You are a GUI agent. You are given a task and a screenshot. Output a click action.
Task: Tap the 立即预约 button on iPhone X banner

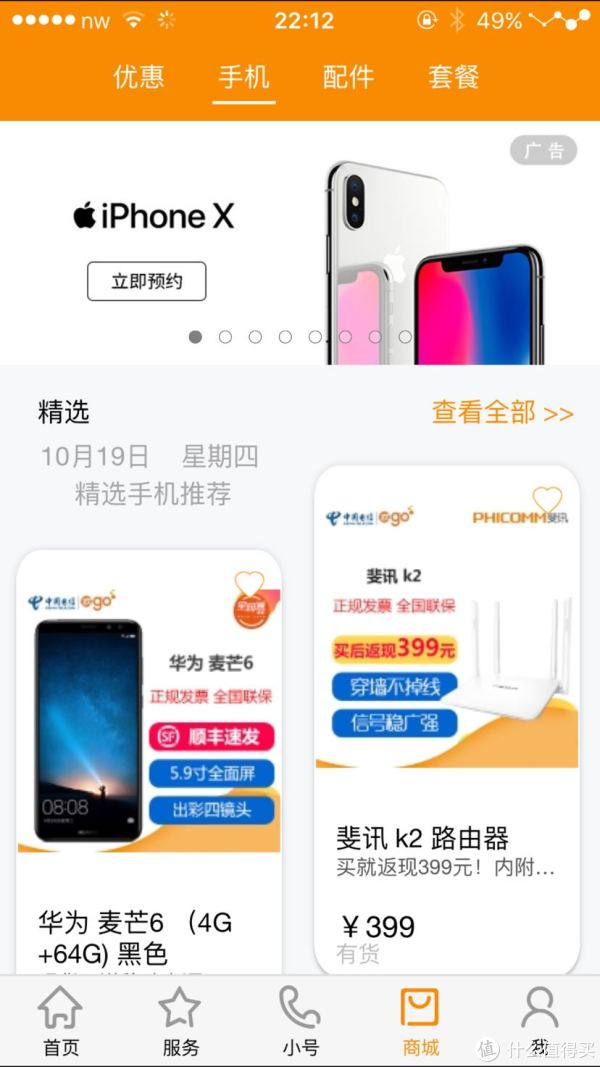coord(146,282)
